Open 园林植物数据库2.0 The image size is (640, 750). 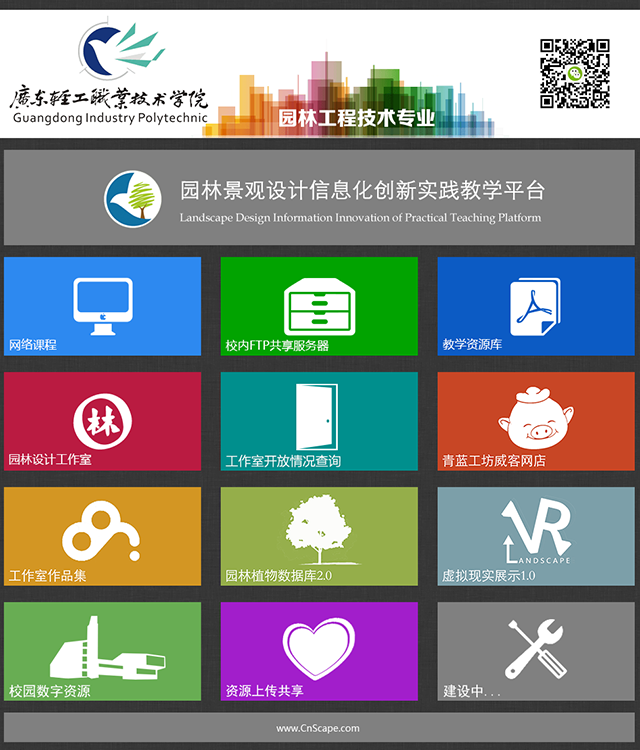coord(318,536)
